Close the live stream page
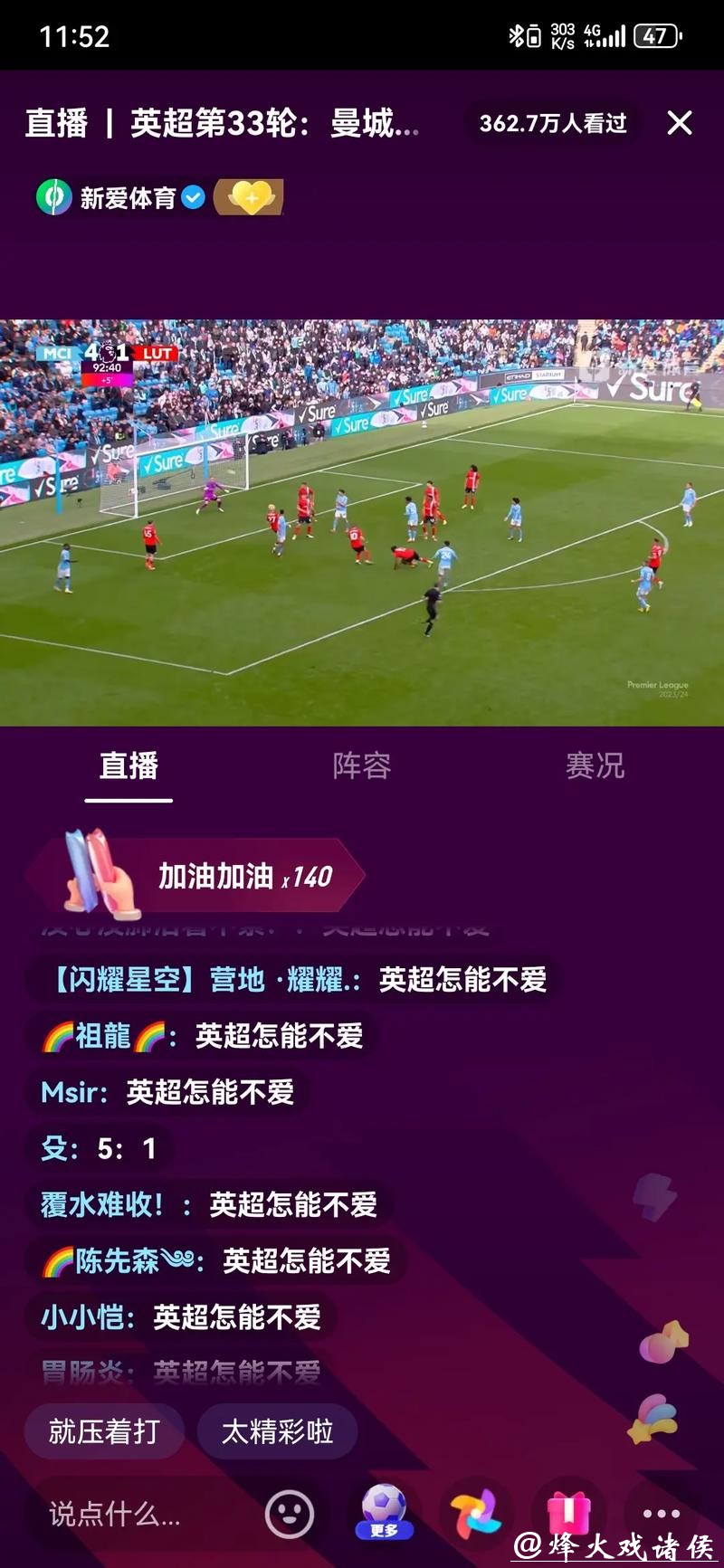The image size is (724, 1568). click(x=679, y=123)
